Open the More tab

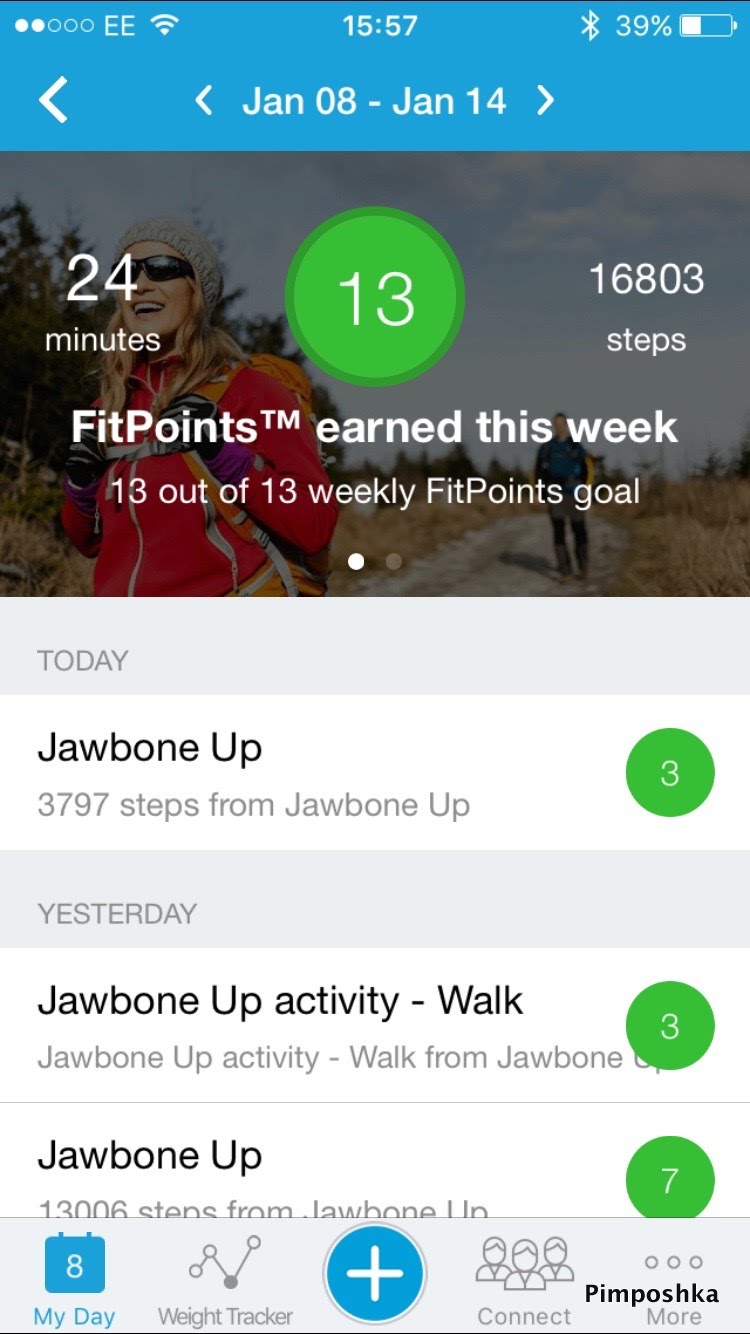(673, 1281)
